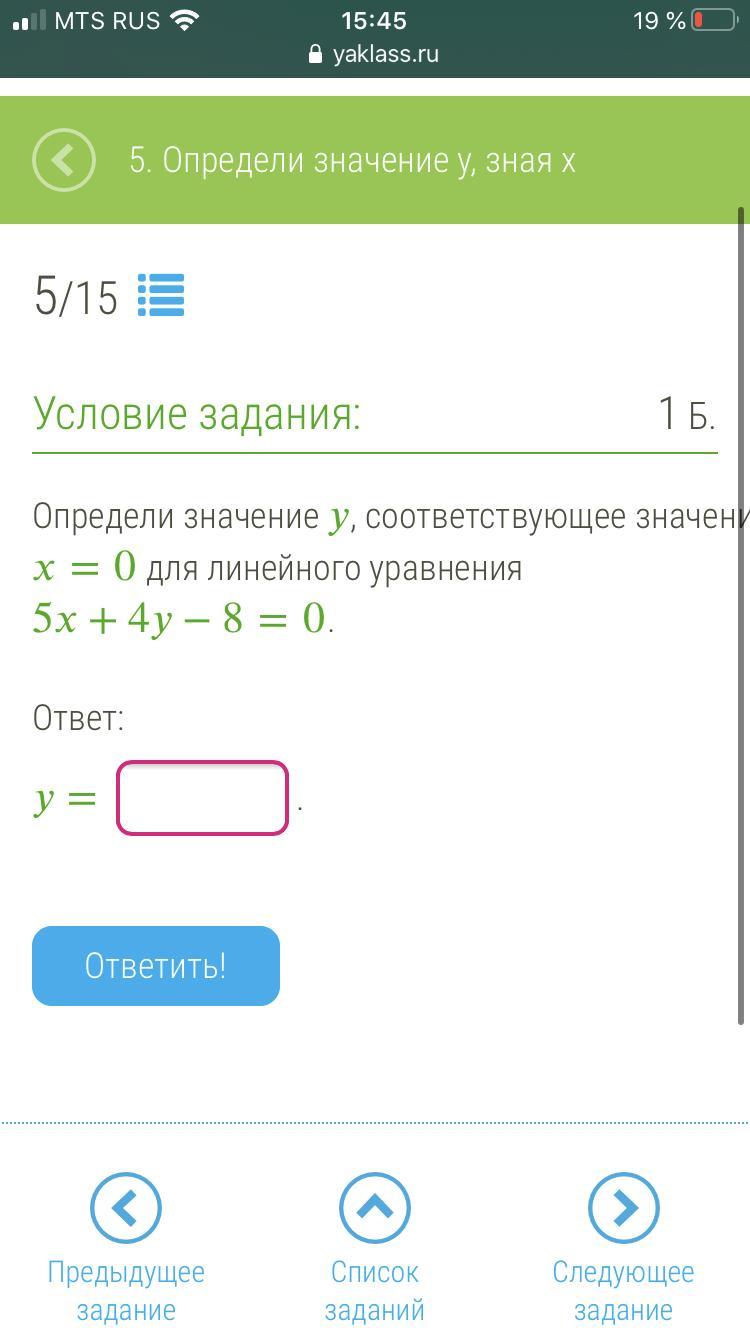
Task: Tap the yaklass.ru address bar
Action: tap(375, 54)
